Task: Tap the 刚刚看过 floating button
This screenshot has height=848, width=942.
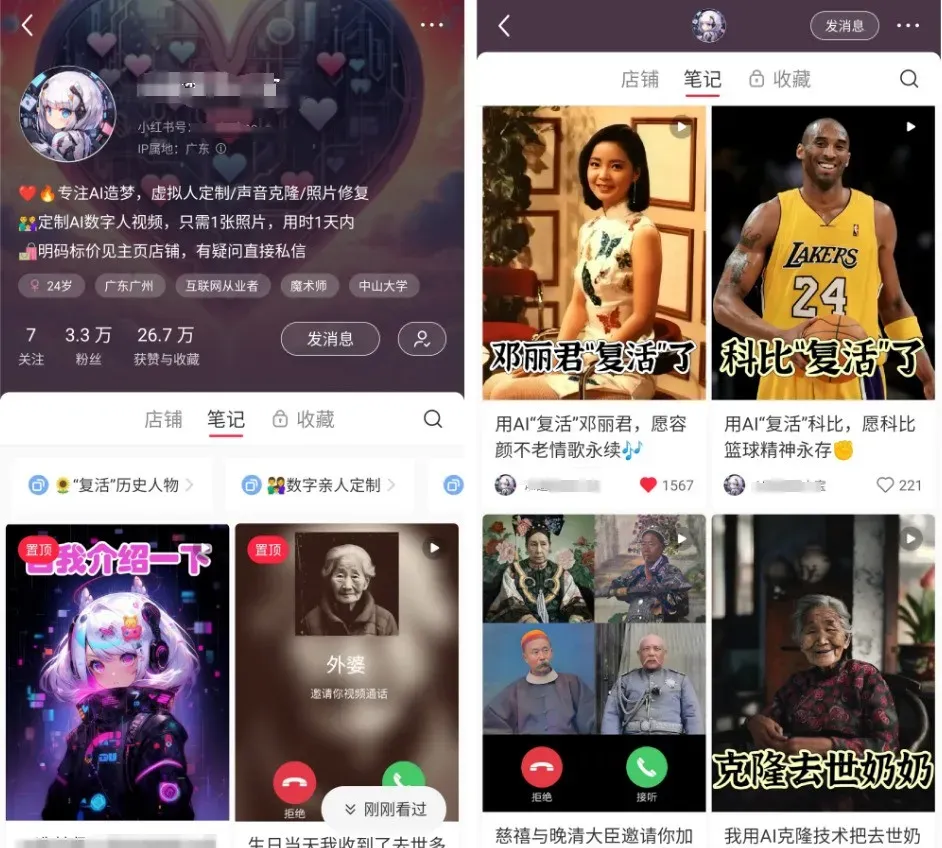Action: (x=384, y=809)
